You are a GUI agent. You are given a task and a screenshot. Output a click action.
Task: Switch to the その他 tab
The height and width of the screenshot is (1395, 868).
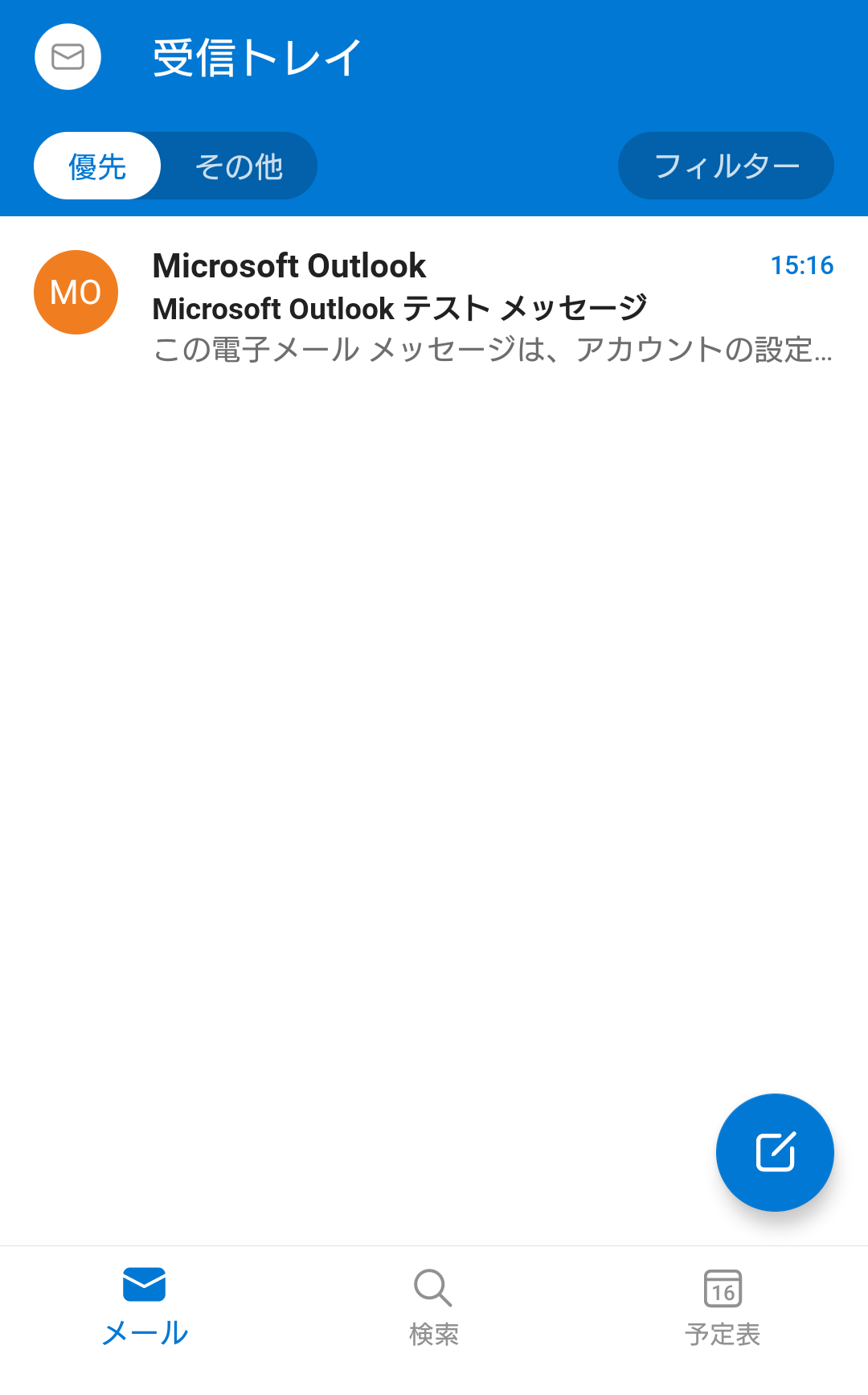pyautogui.click(x=239, y=166)
